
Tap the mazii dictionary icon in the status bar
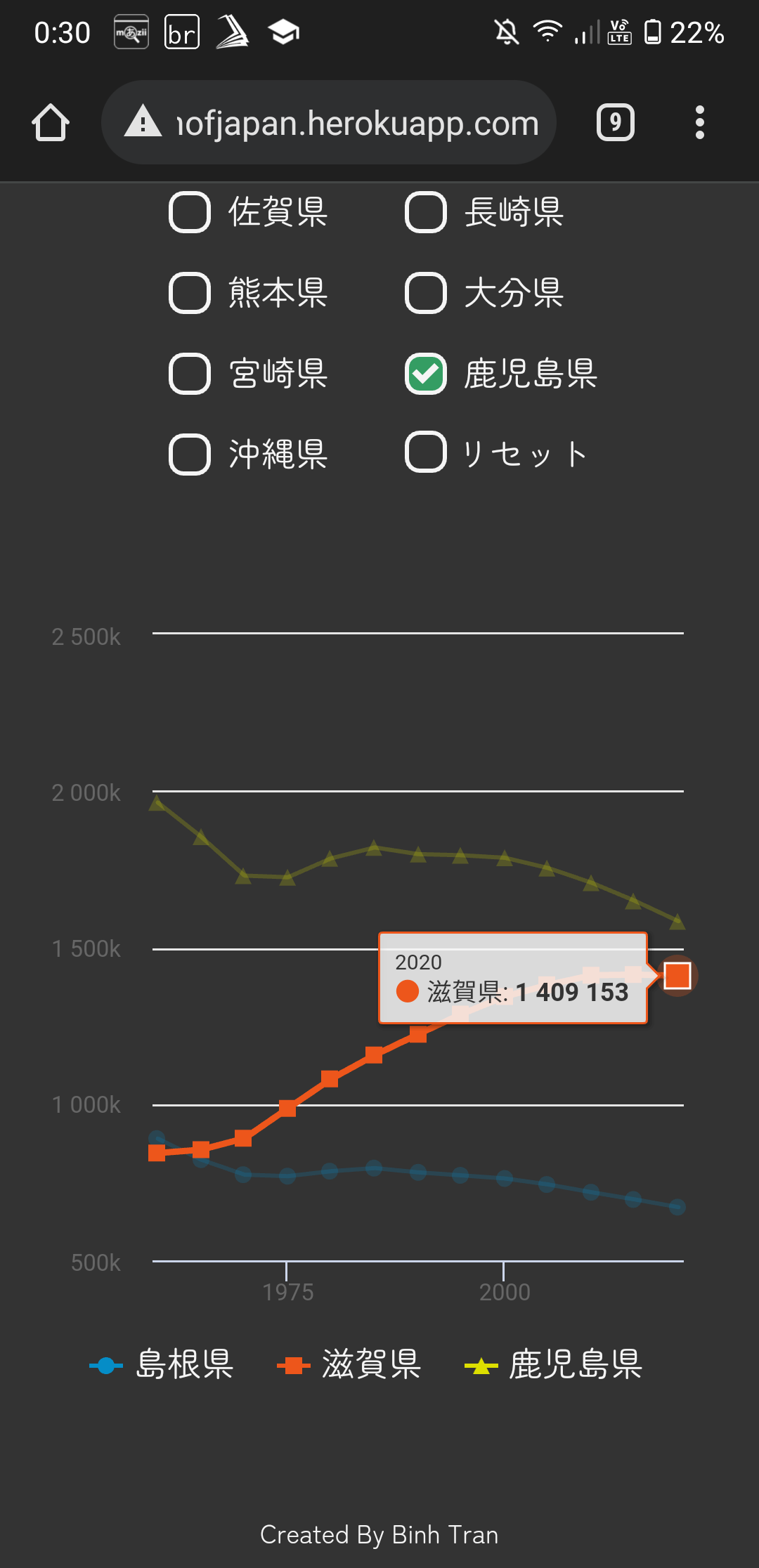(131, 32)
